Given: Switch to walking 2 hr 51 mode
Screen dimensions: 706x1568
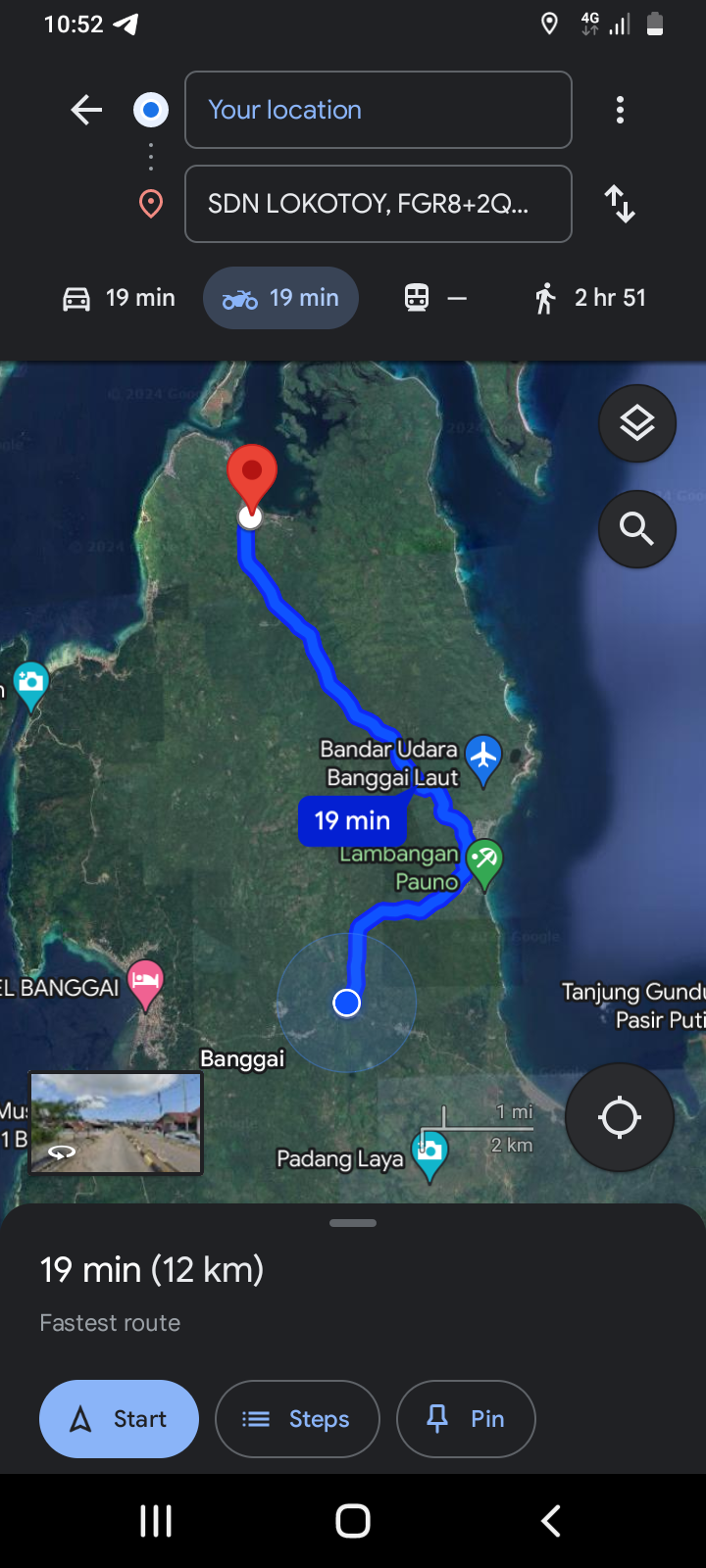Looking at the screenshot, I should (590, 298).
